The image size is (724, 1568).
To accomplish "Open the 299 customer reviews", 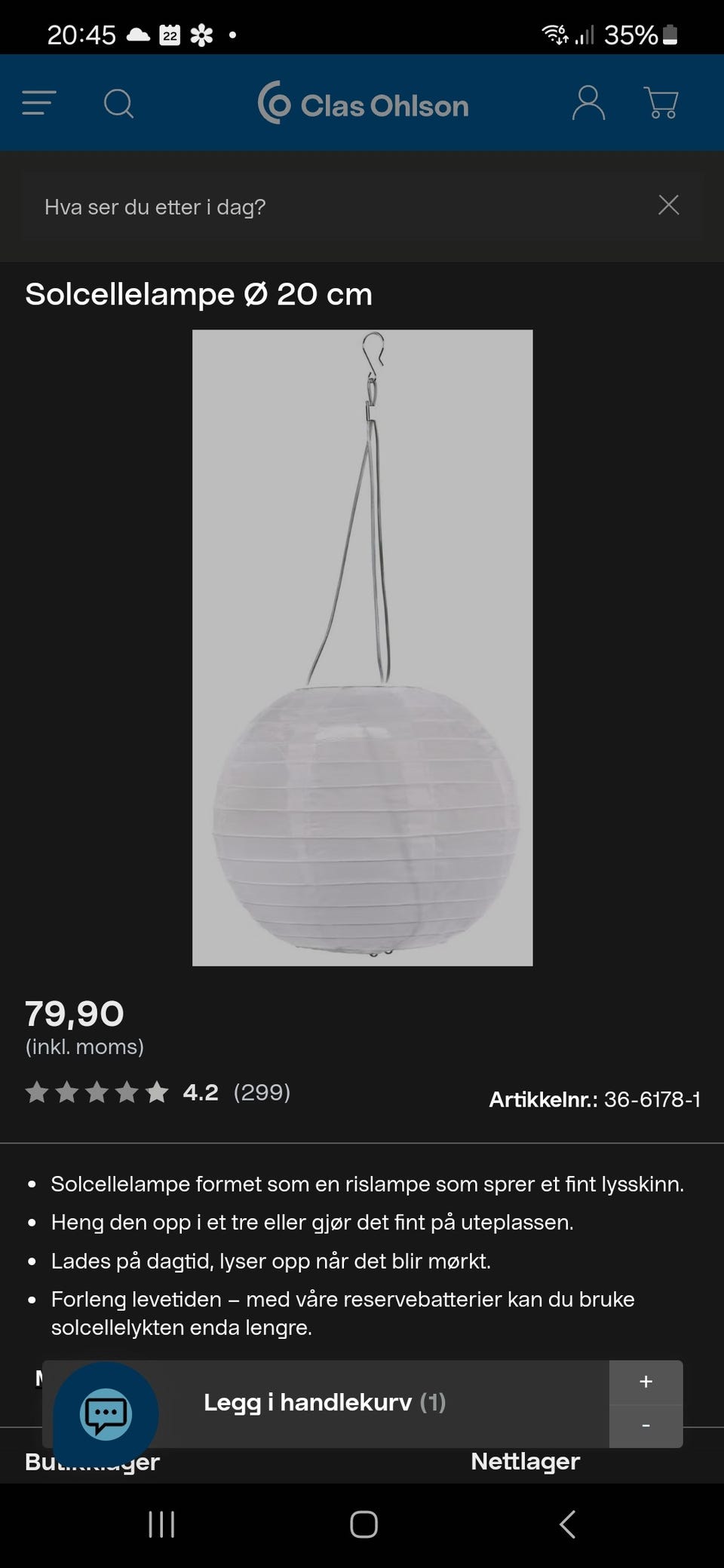I will click(262, 1092).
